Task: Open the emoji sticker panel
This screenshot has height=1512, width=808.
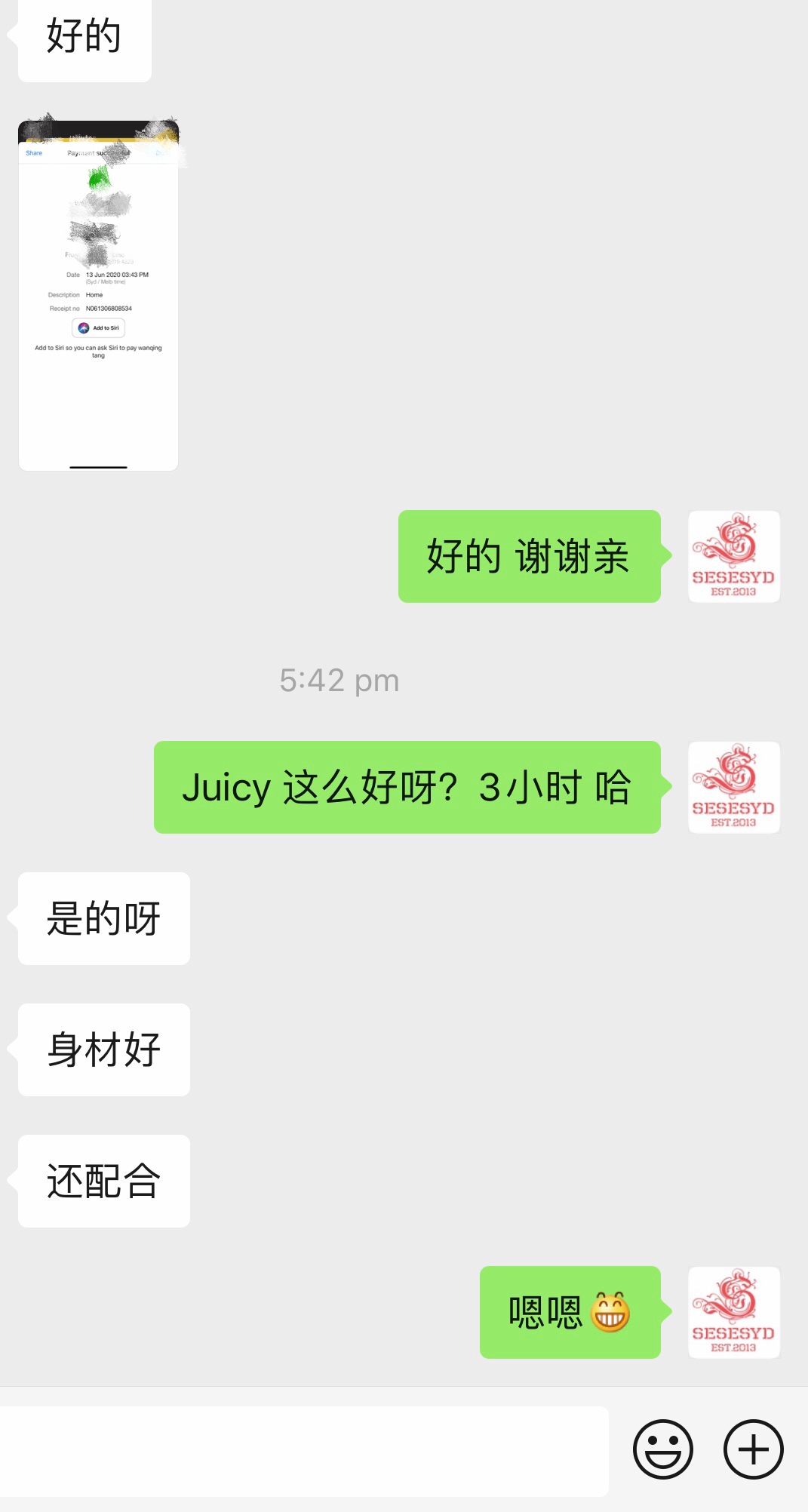Action: (x=663, y=1449)
